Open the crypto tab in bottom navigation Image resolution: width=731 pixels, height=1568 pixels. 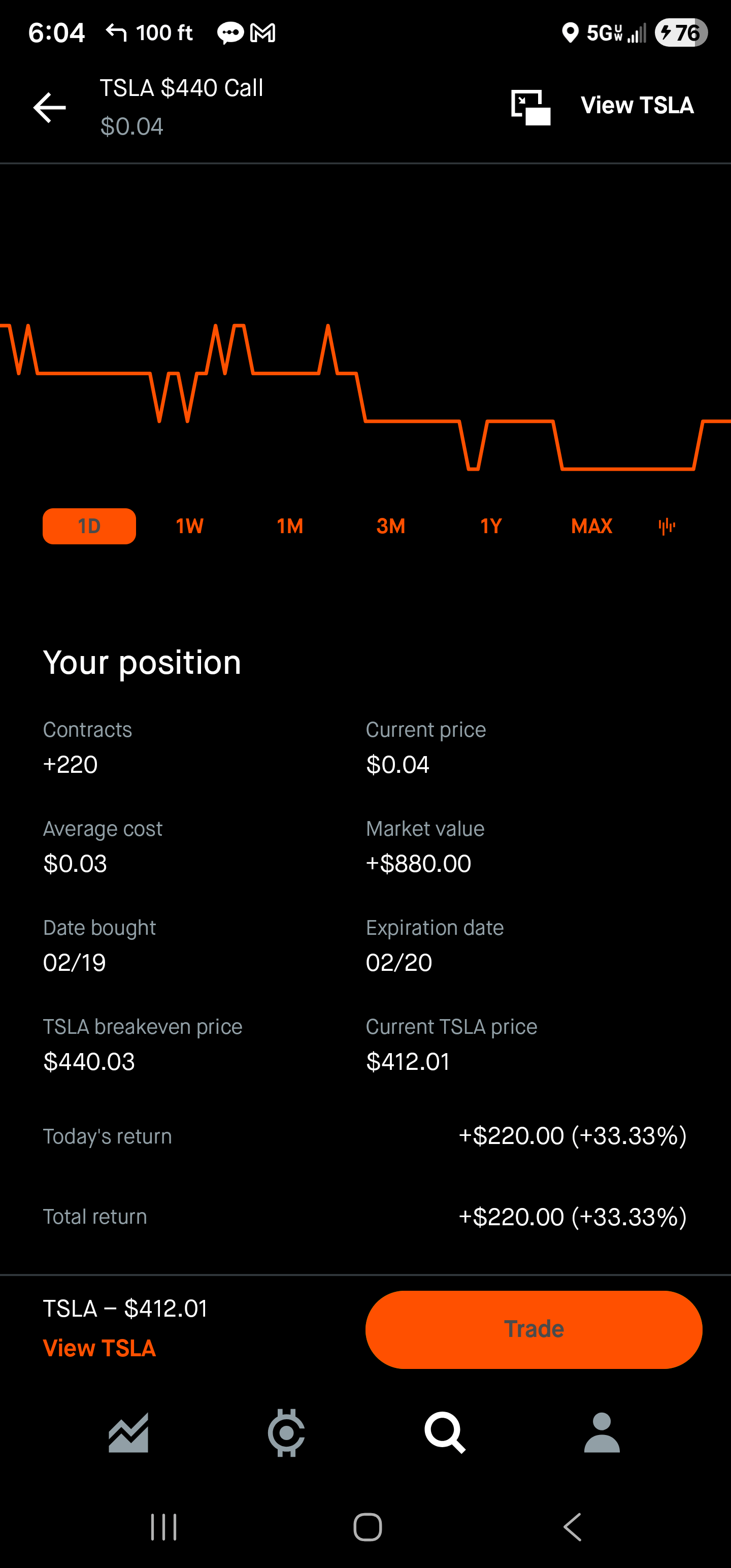286,1432
